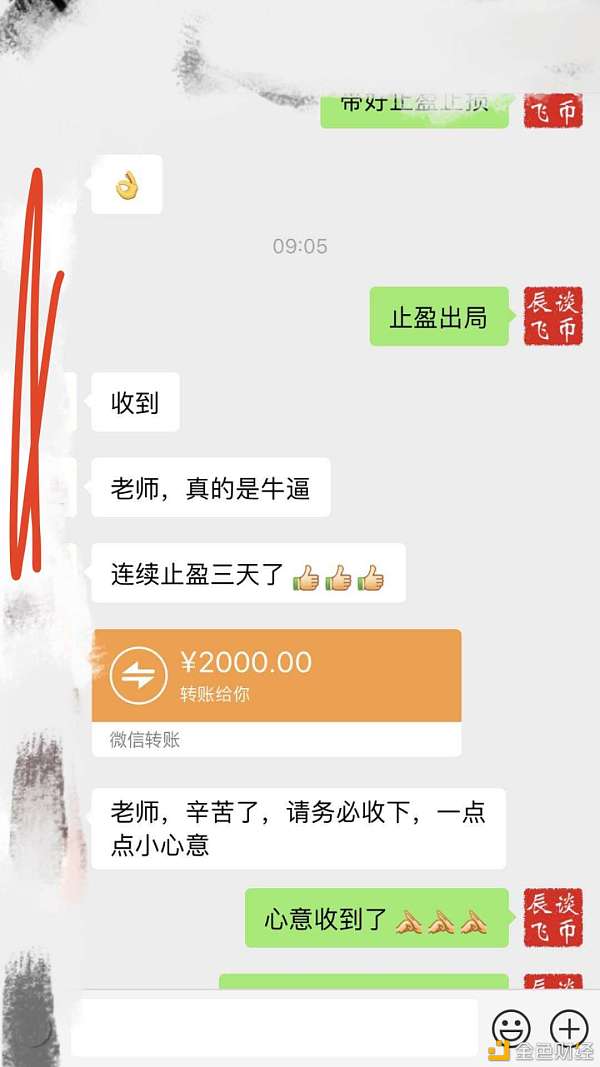Open sender avatar beside 心意收到了 message
The height and width of the screenshot is (1067, 600).
553,917
